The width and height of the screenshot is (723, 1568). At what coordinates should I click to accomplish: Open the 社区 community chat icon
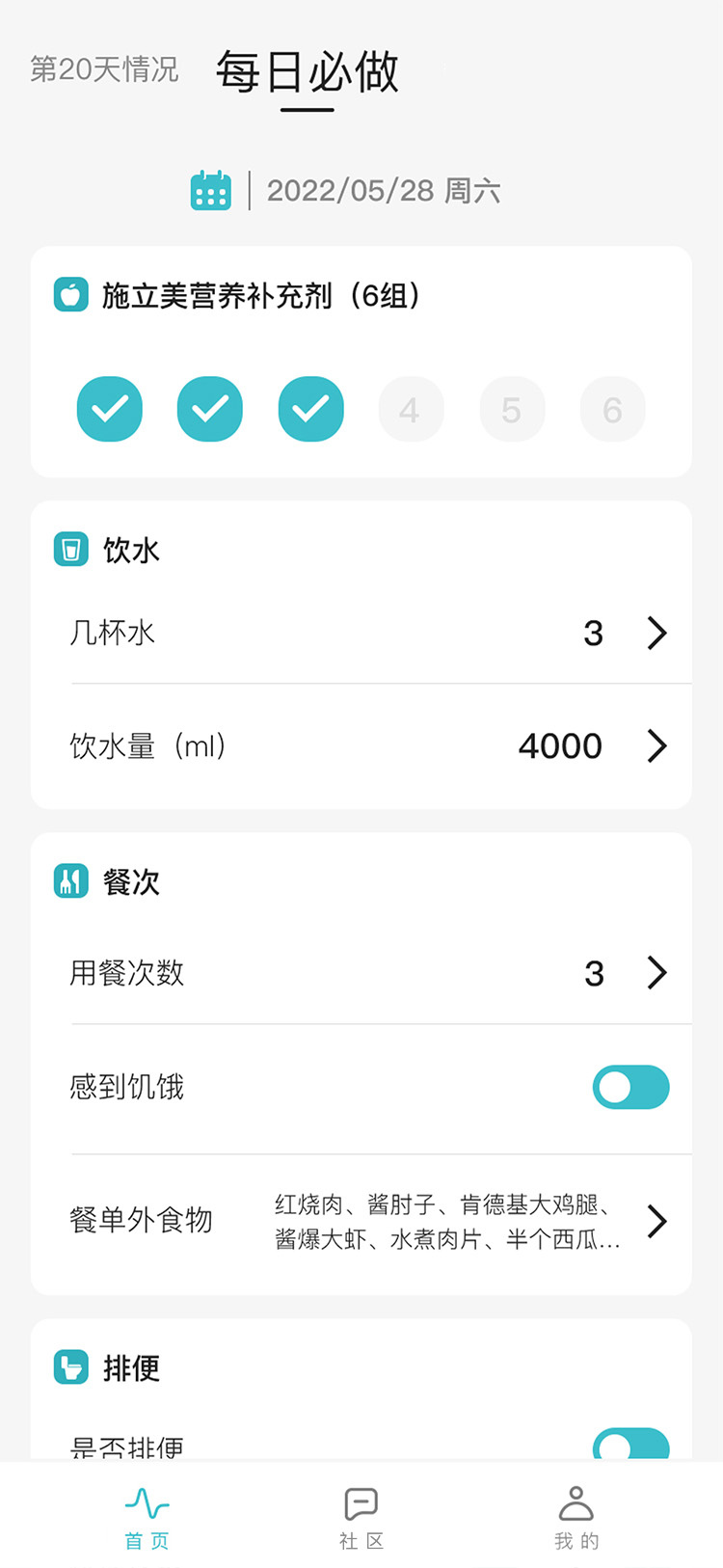coord(360,1503)
